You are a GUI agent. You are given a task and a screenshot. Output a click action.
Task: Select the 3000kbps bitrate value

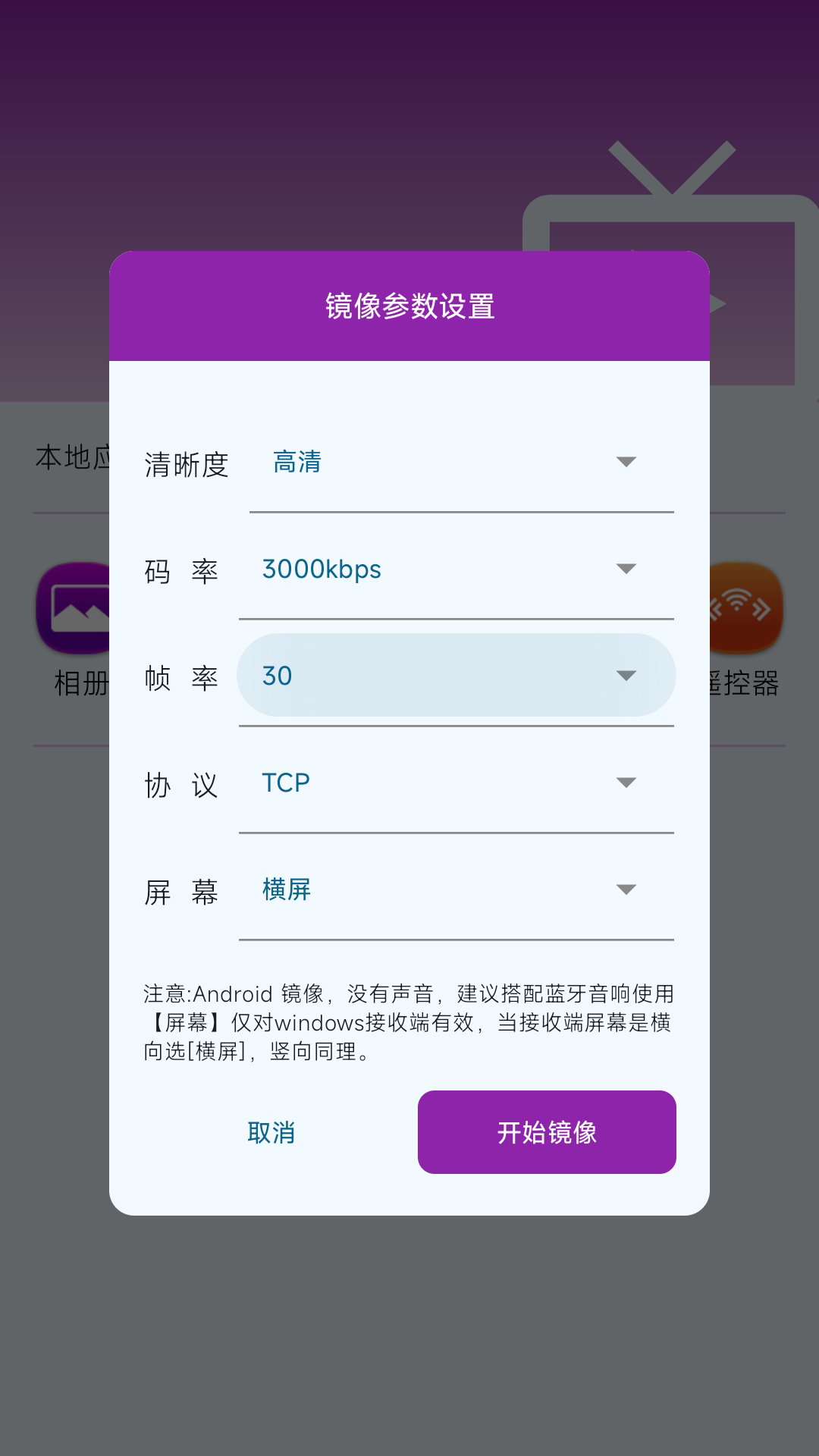[x=321, y=569]
